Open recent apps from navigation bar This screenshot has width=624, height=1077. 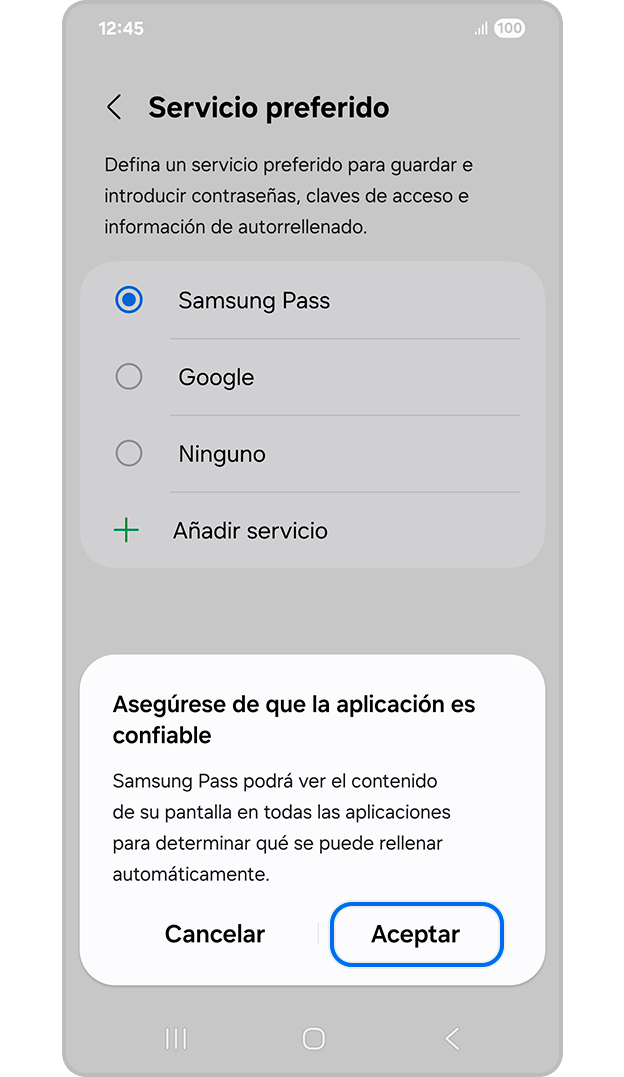tap(176, 1039)
